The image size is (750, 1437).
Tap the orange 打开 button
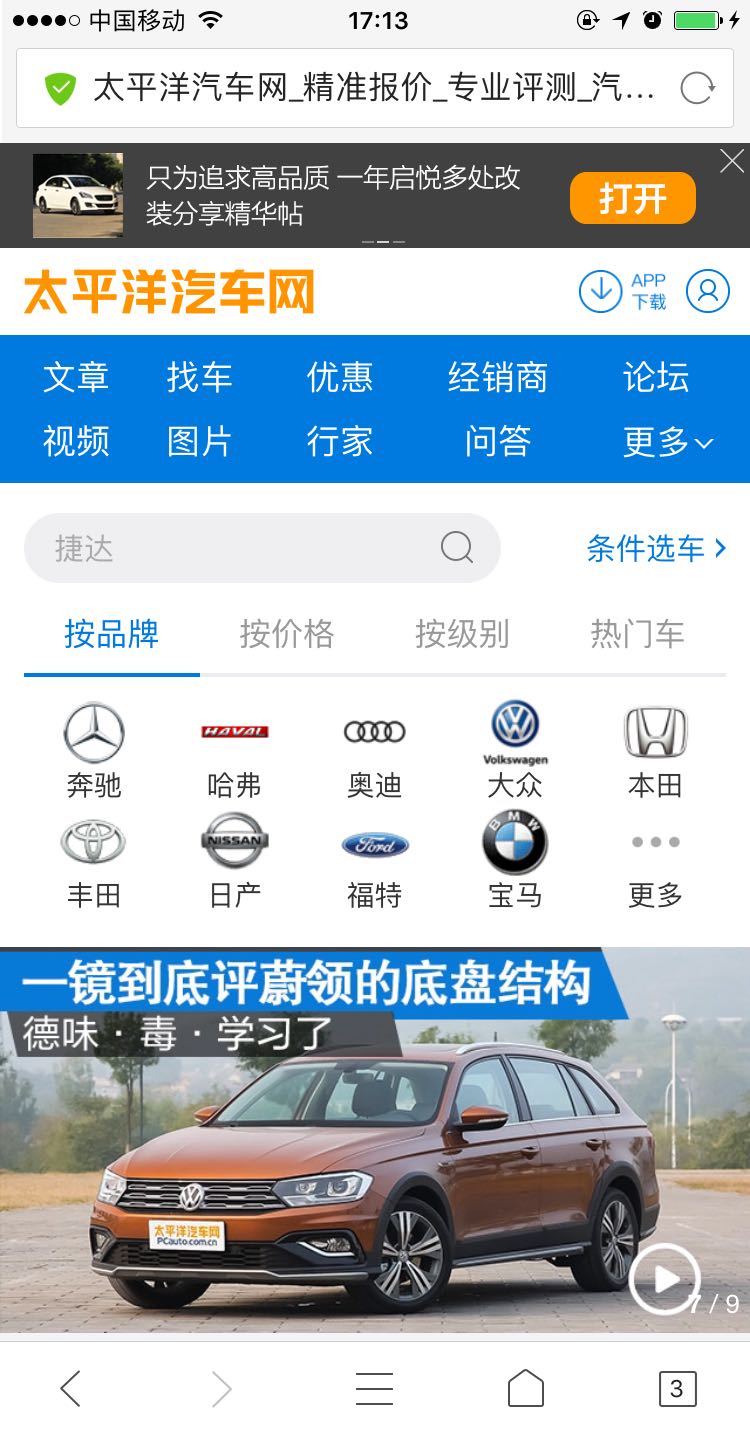point(632,198)
